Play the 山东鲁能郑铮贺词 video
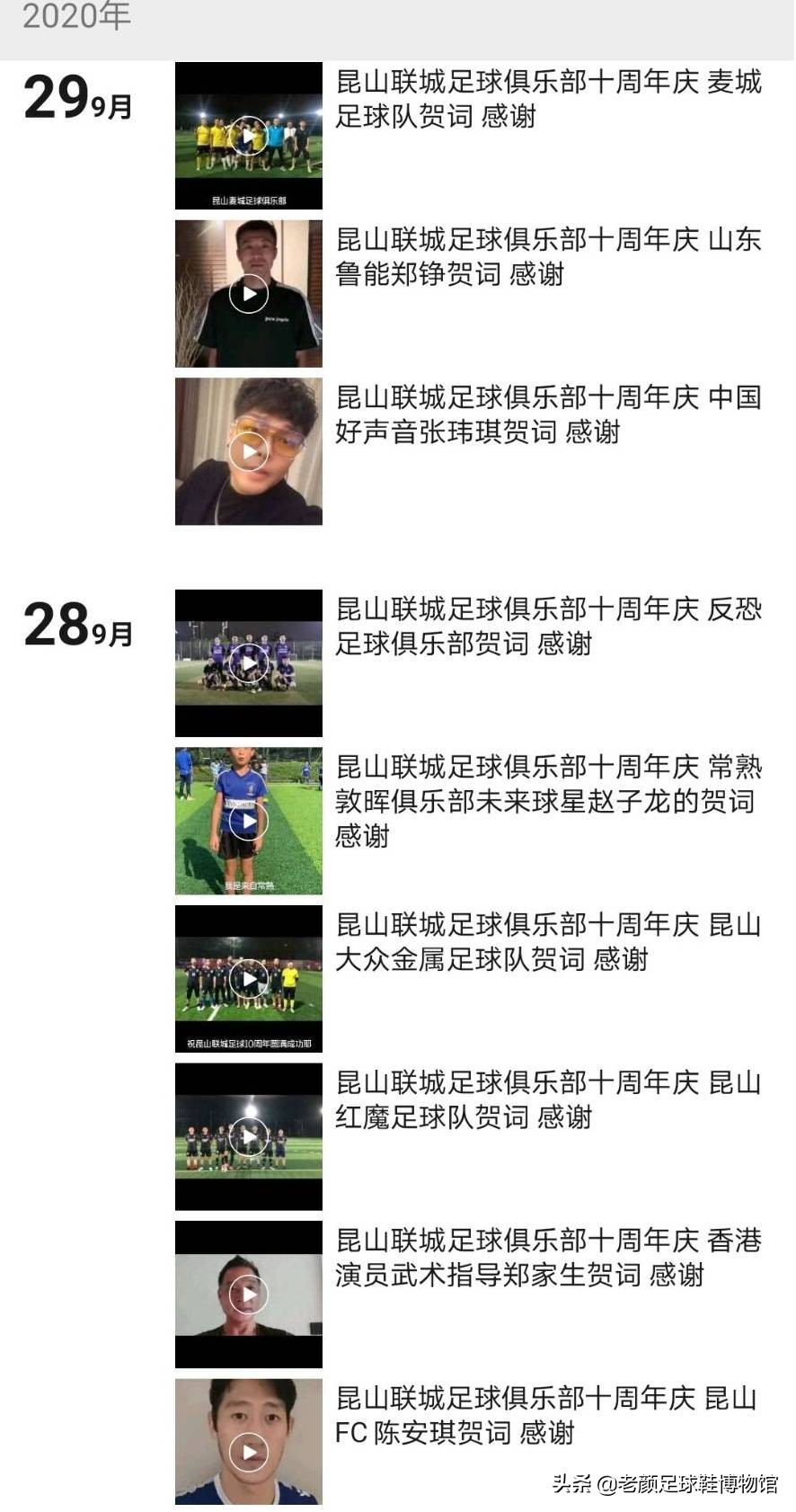 pyautogui.click(x=249, y=294)
